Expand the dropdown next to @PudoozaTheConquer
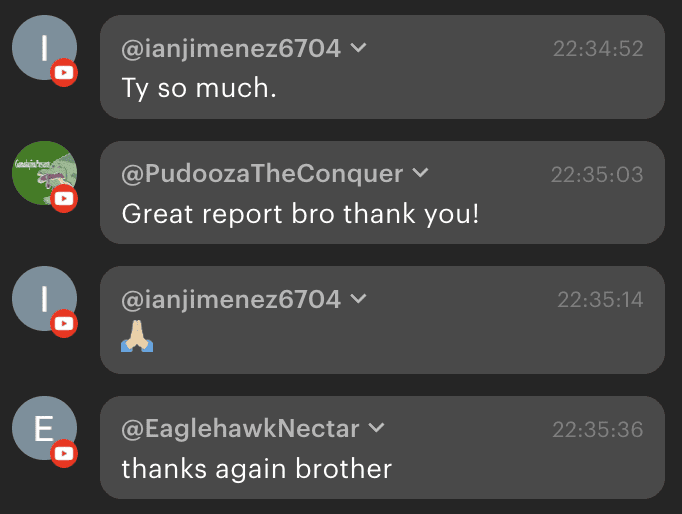This screenshot has height=514, width=682. (x=420, y=173)
